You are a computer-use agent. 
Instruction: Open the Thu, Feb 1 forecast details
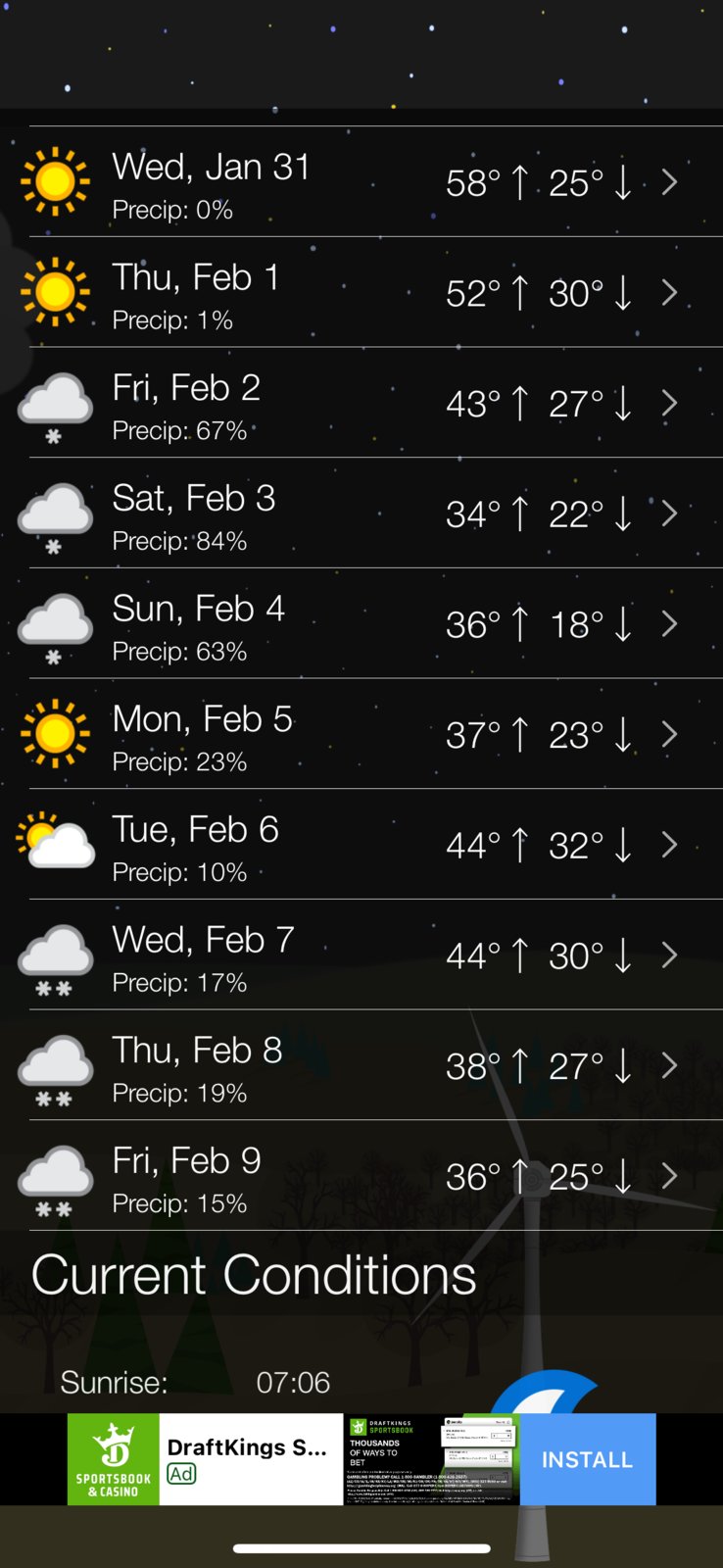tap(361, 292)
